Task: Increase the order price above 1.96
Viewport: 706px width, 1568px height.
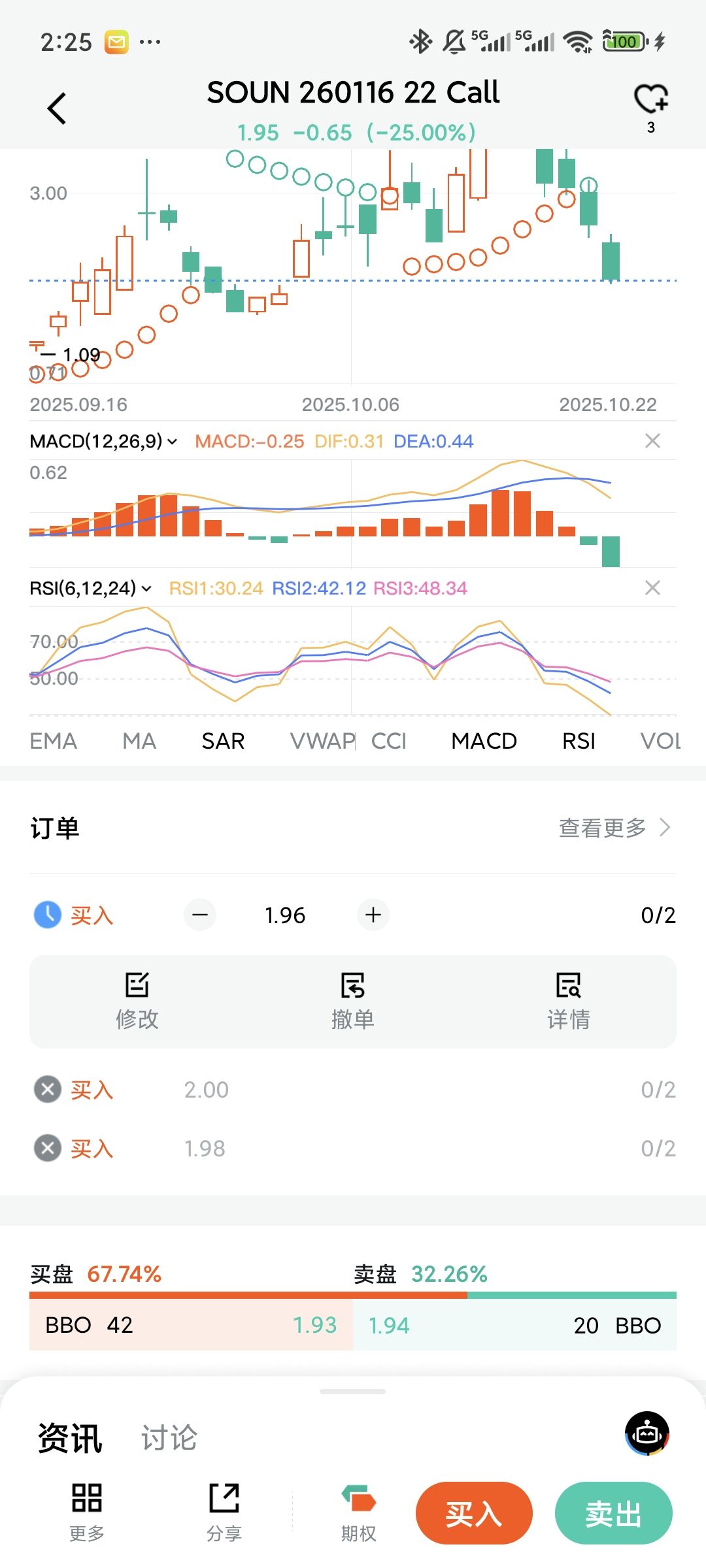Action: [x=373, y=915]
